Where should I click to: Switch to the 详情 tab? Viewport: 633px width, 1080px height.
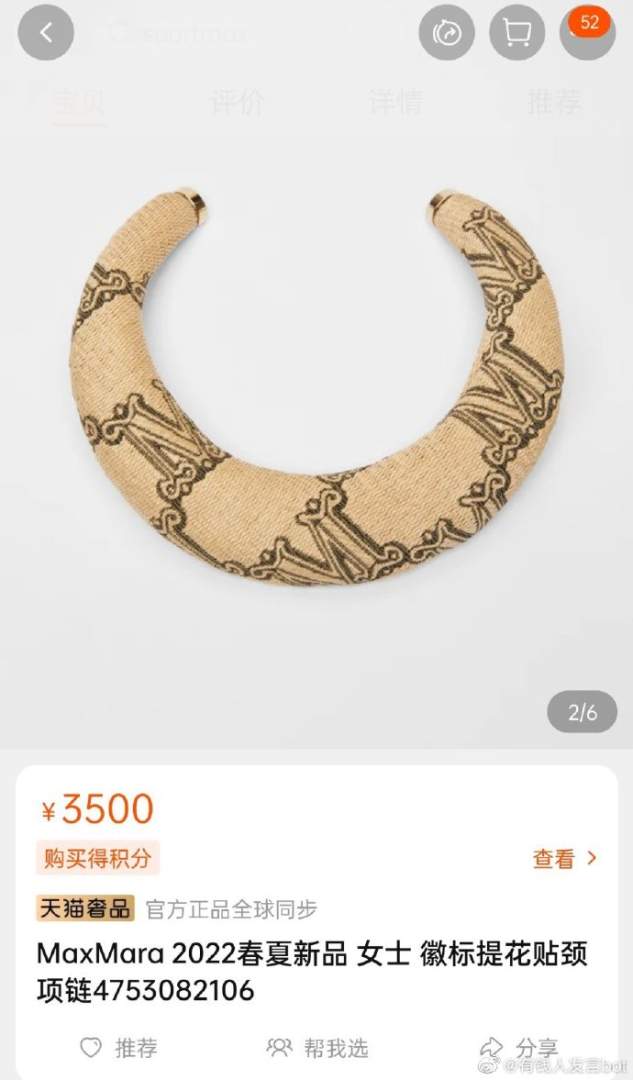coord(395,102)
